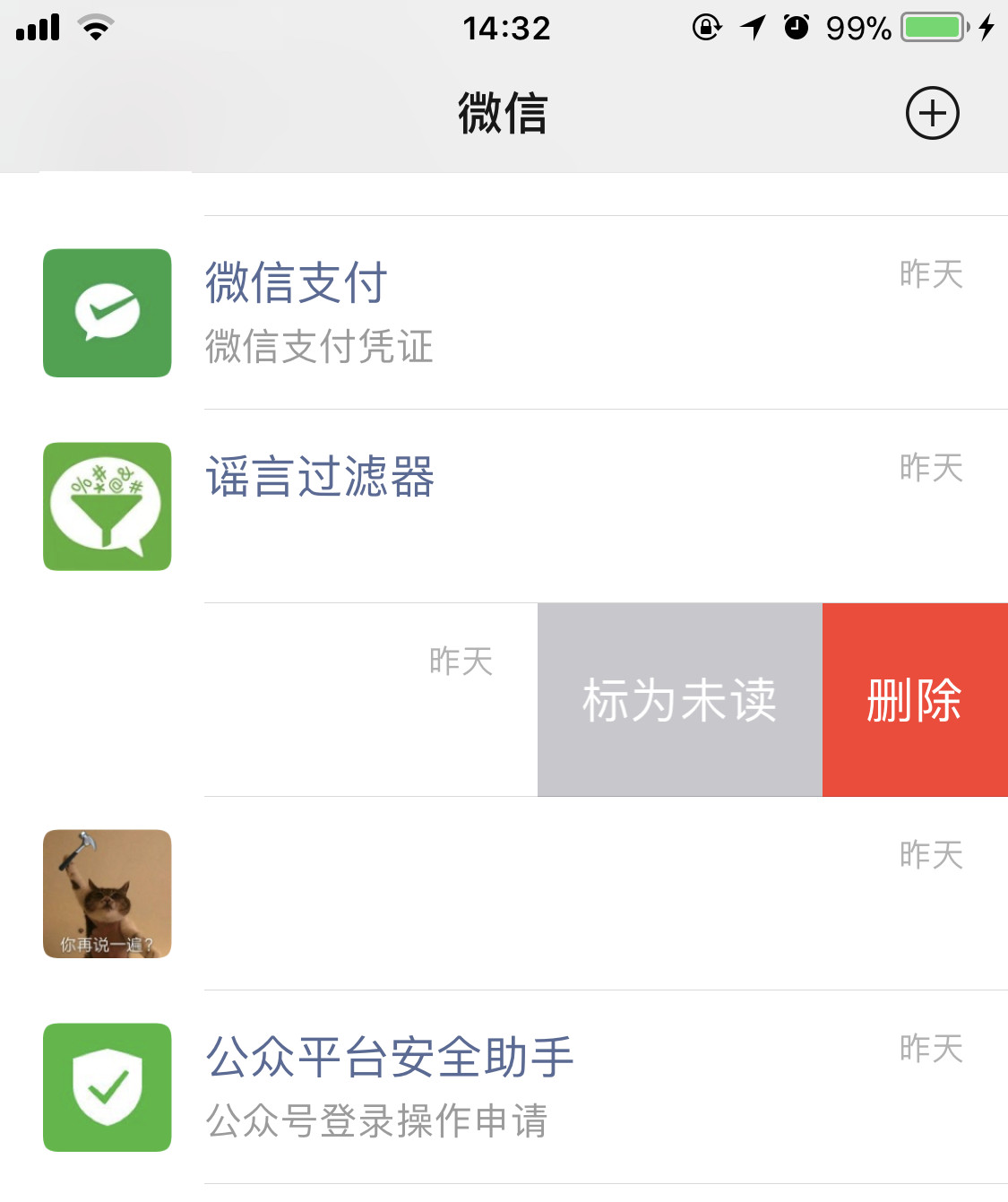Tap the cellular signal bars icon

38,27
